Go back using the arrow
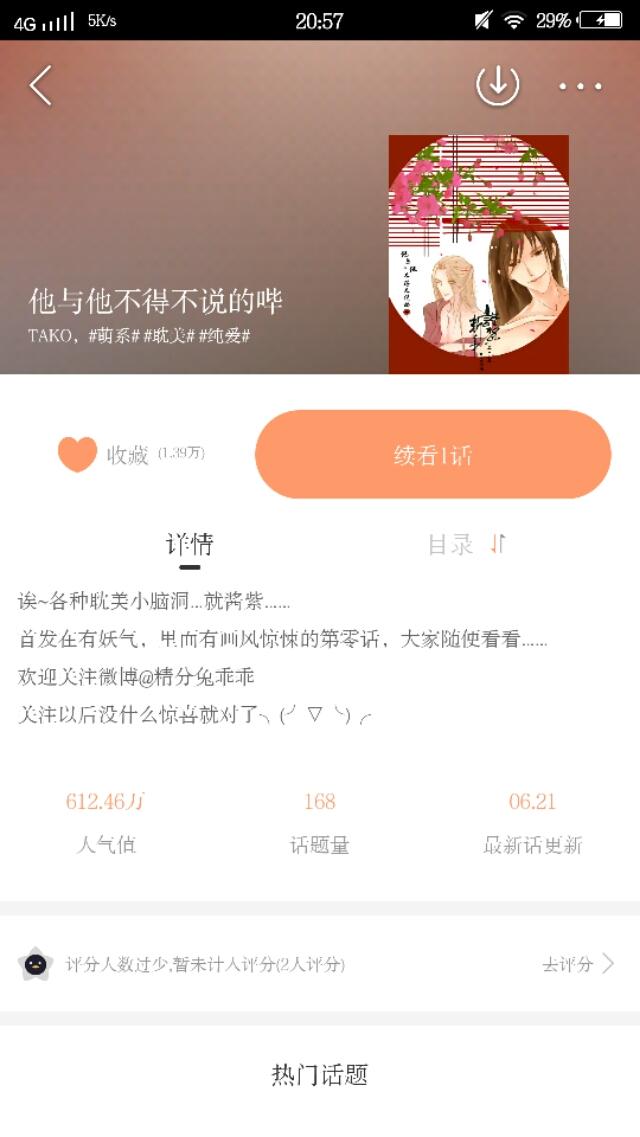 pos(40,86)
